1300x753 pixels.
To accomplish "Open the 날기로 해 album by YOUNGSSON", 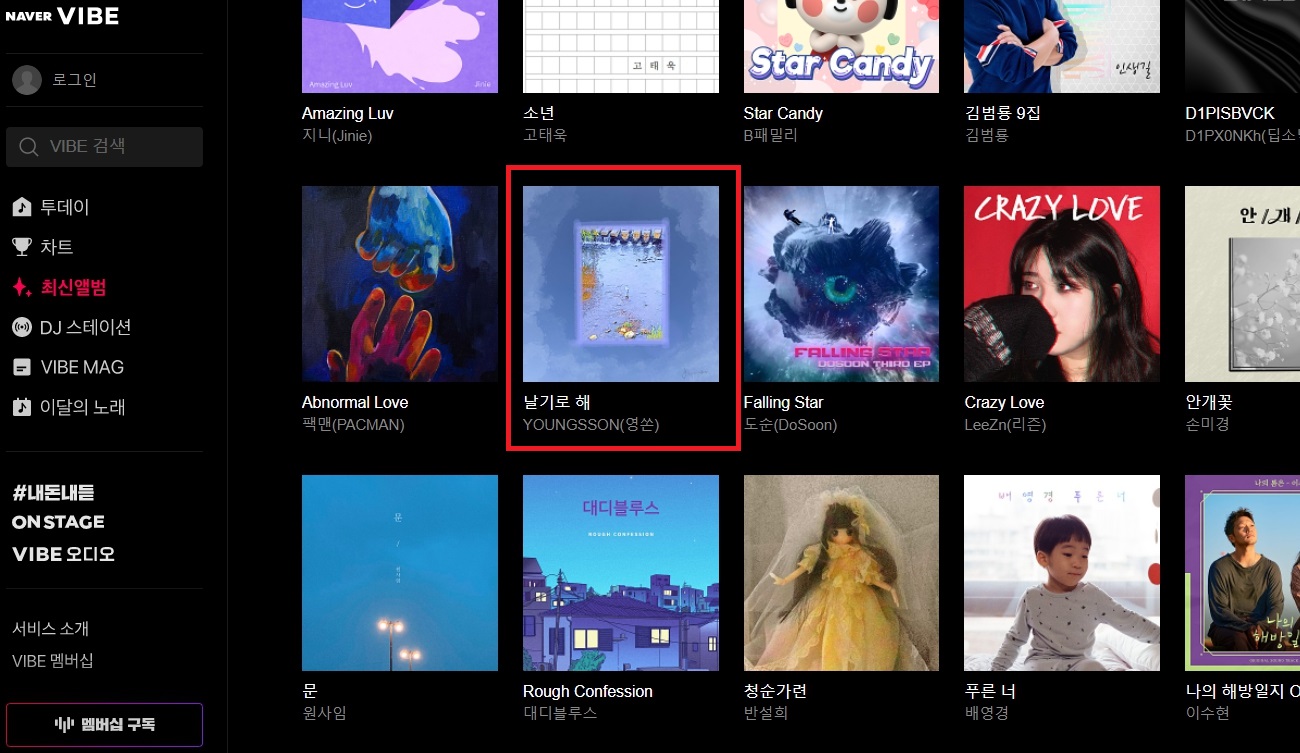I will [620, 284].
